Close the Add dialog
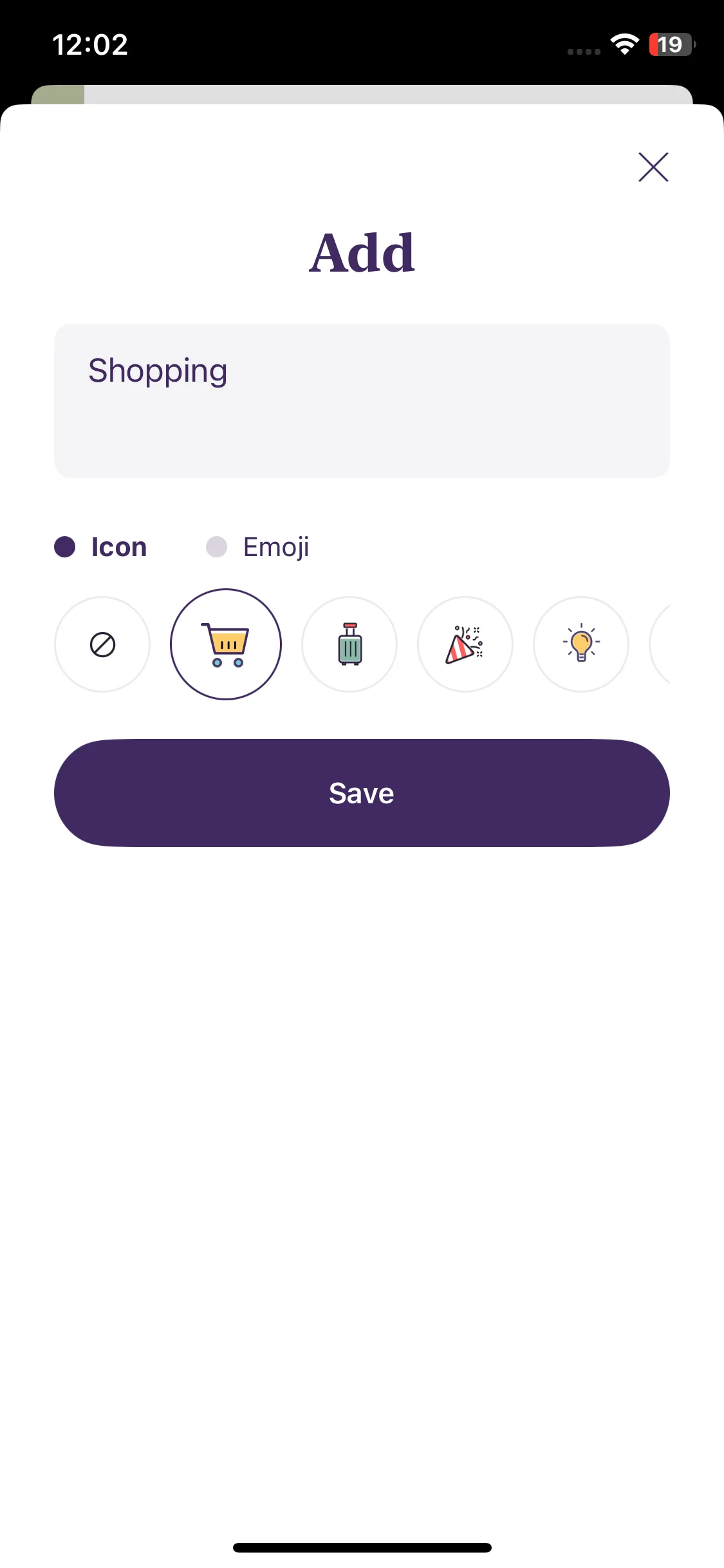Screen dimensions: 724x1568 click(x=653, y=167)
